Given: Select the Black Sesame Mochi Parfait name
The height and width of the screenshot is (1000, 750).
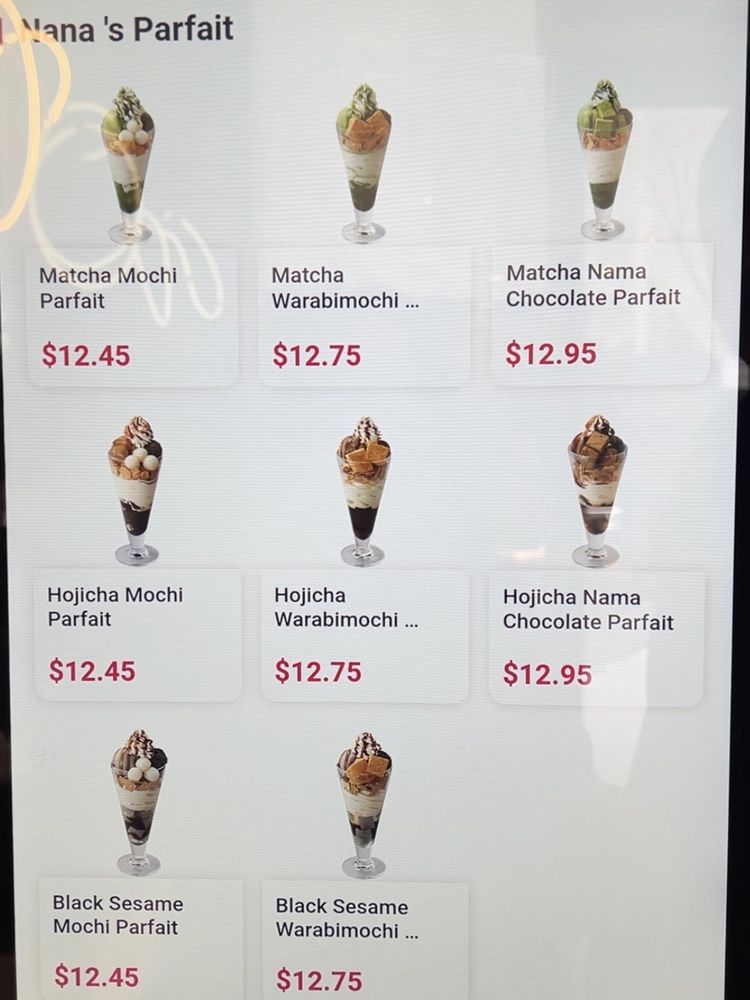Looking at the screenshot, I should 118,916.
